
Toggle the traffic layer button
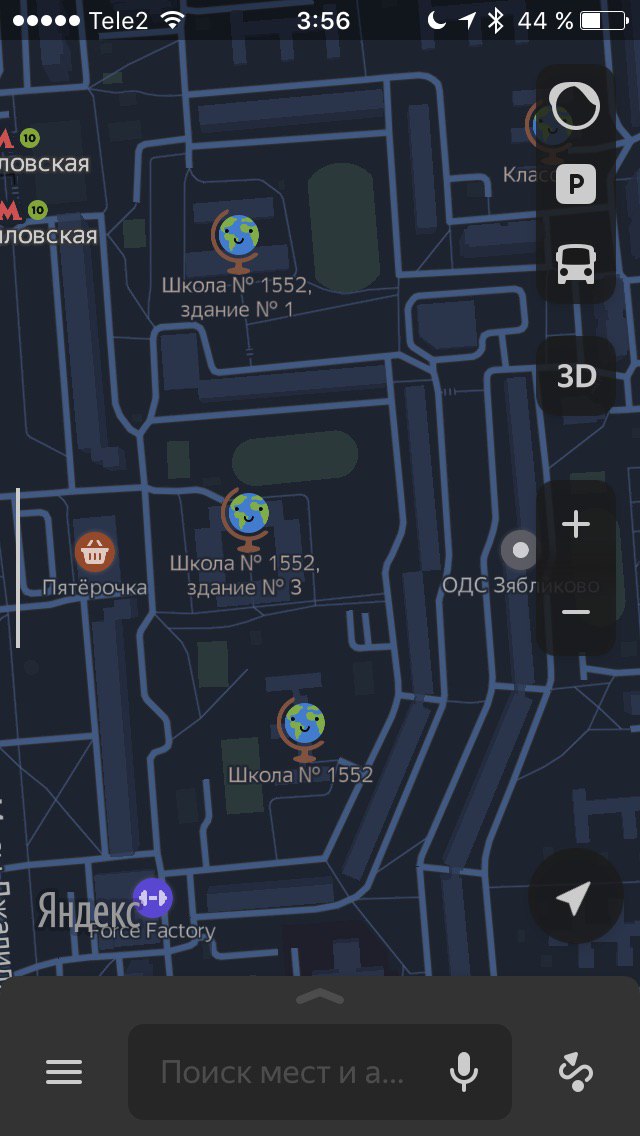tap(575, 106)
